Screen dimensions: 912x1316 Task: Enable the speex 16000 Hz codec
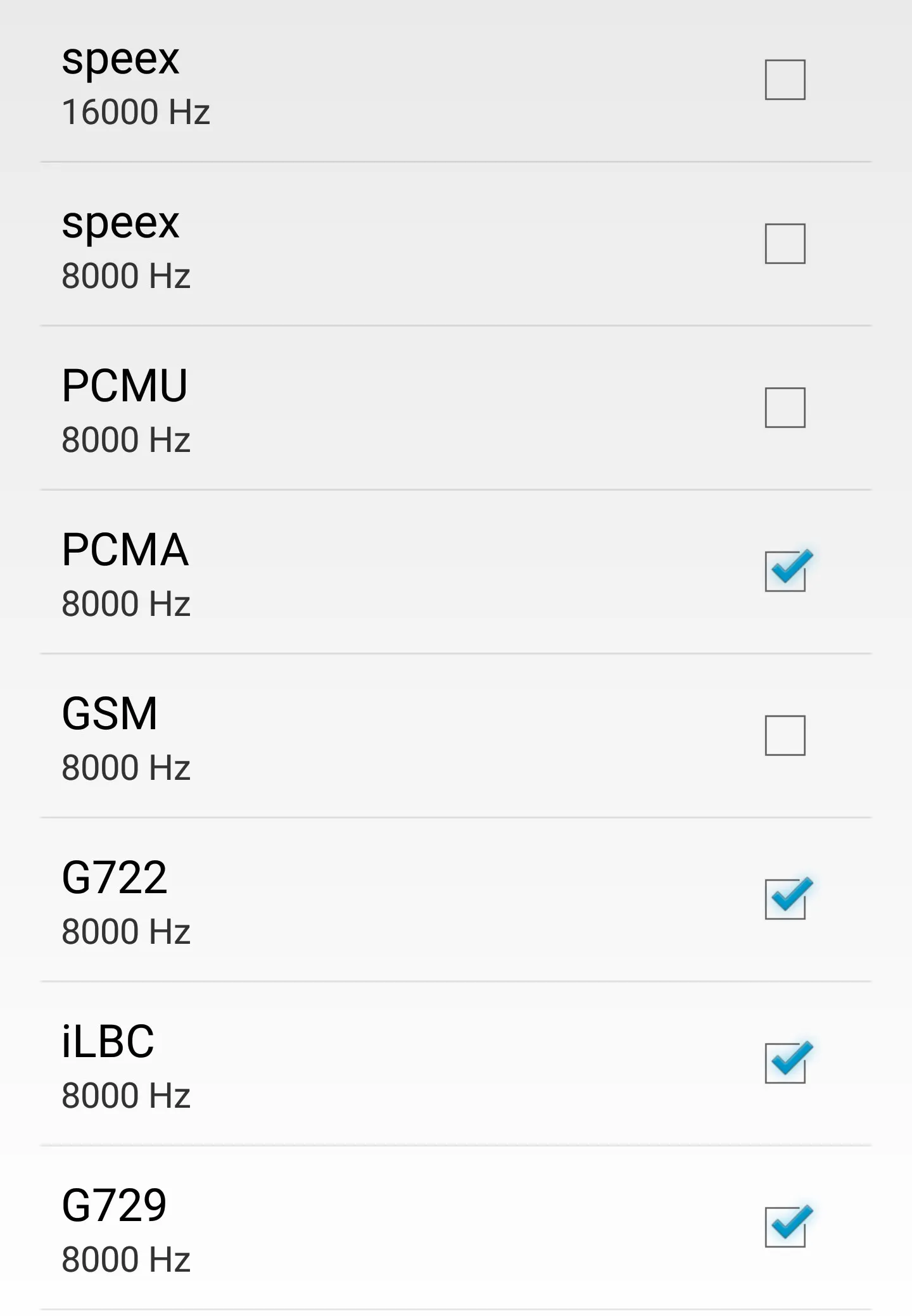click(785, 80)
